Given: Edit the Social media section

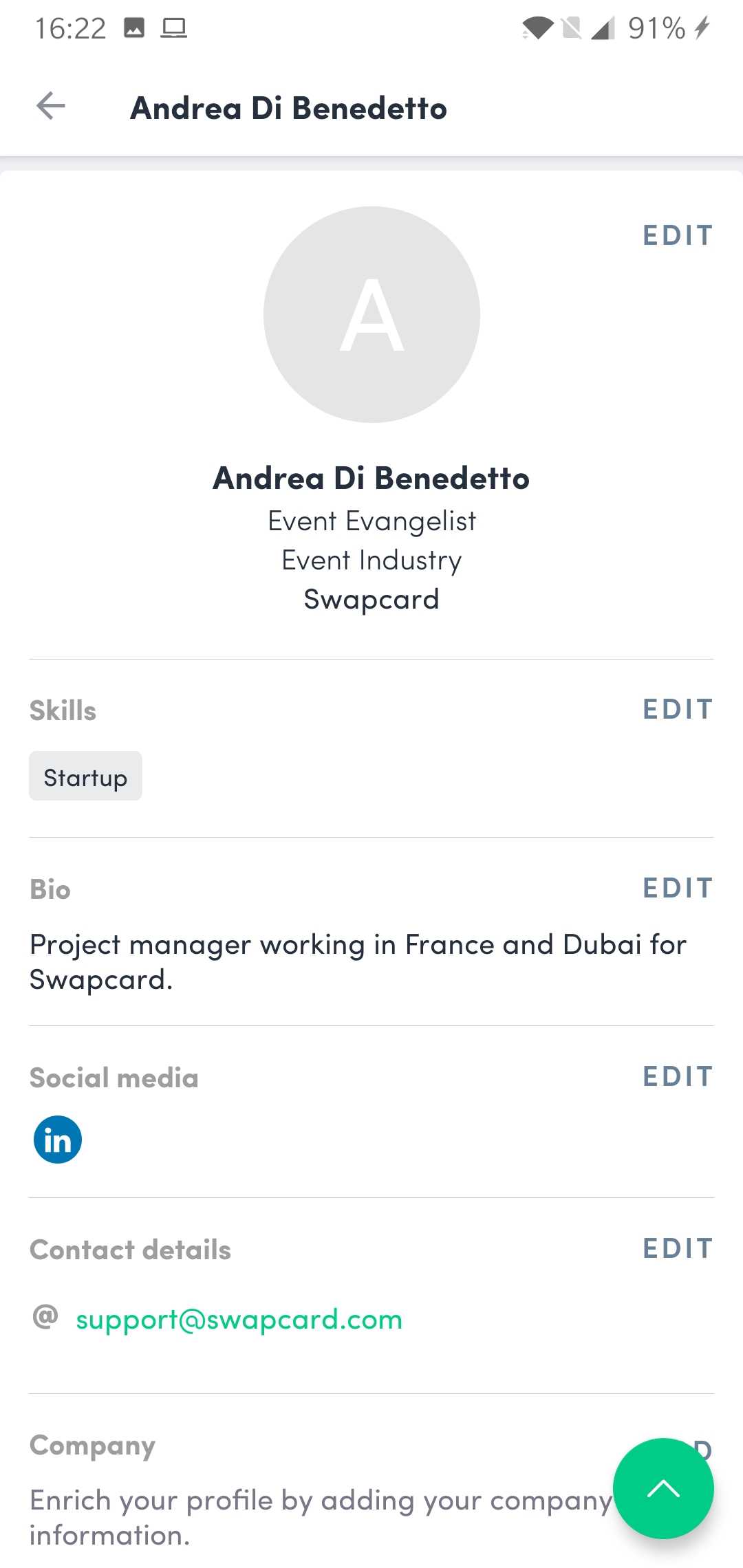Looking at the screenshot, I should 678,1076.
